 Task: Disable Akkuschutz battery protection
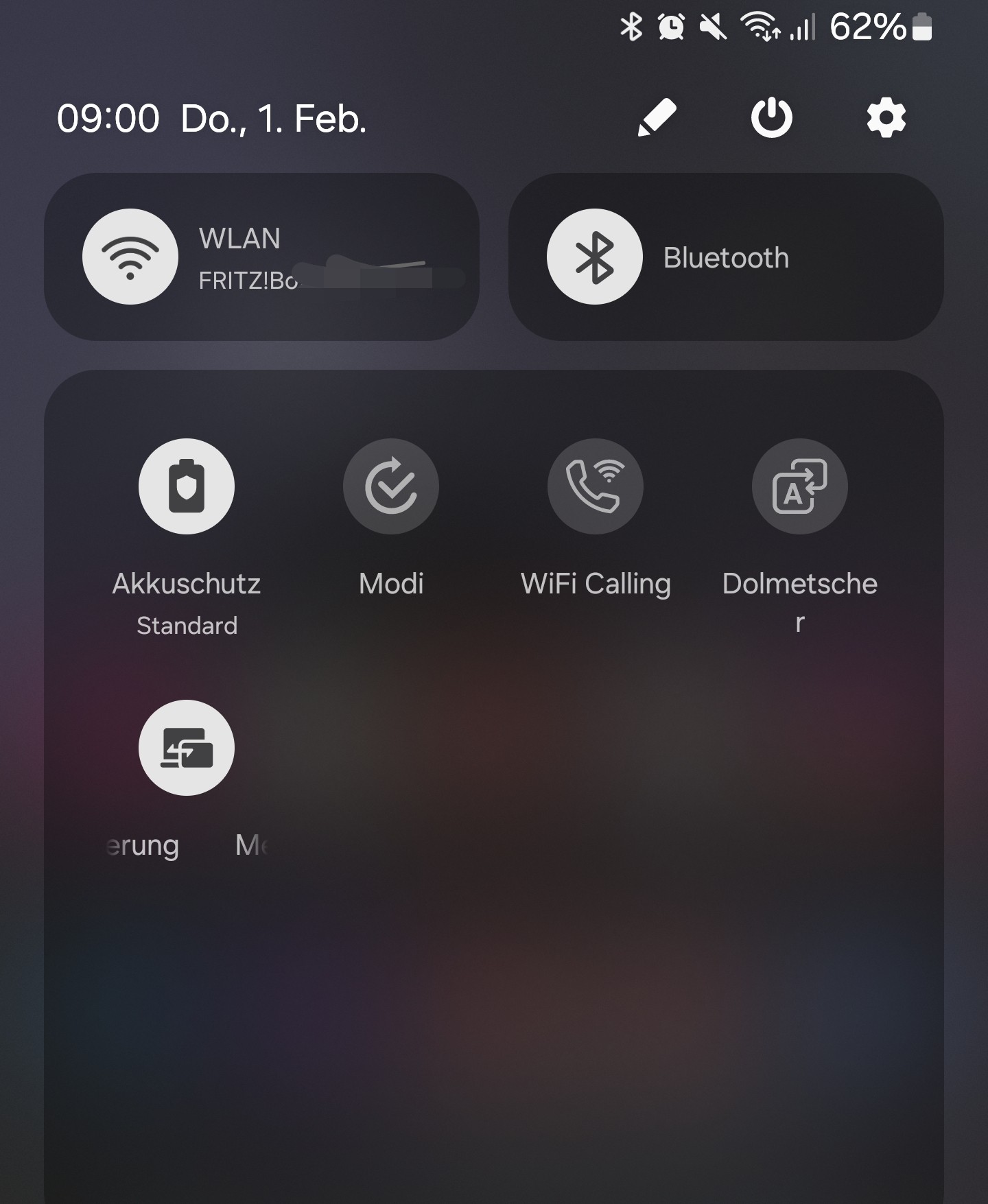187,486
